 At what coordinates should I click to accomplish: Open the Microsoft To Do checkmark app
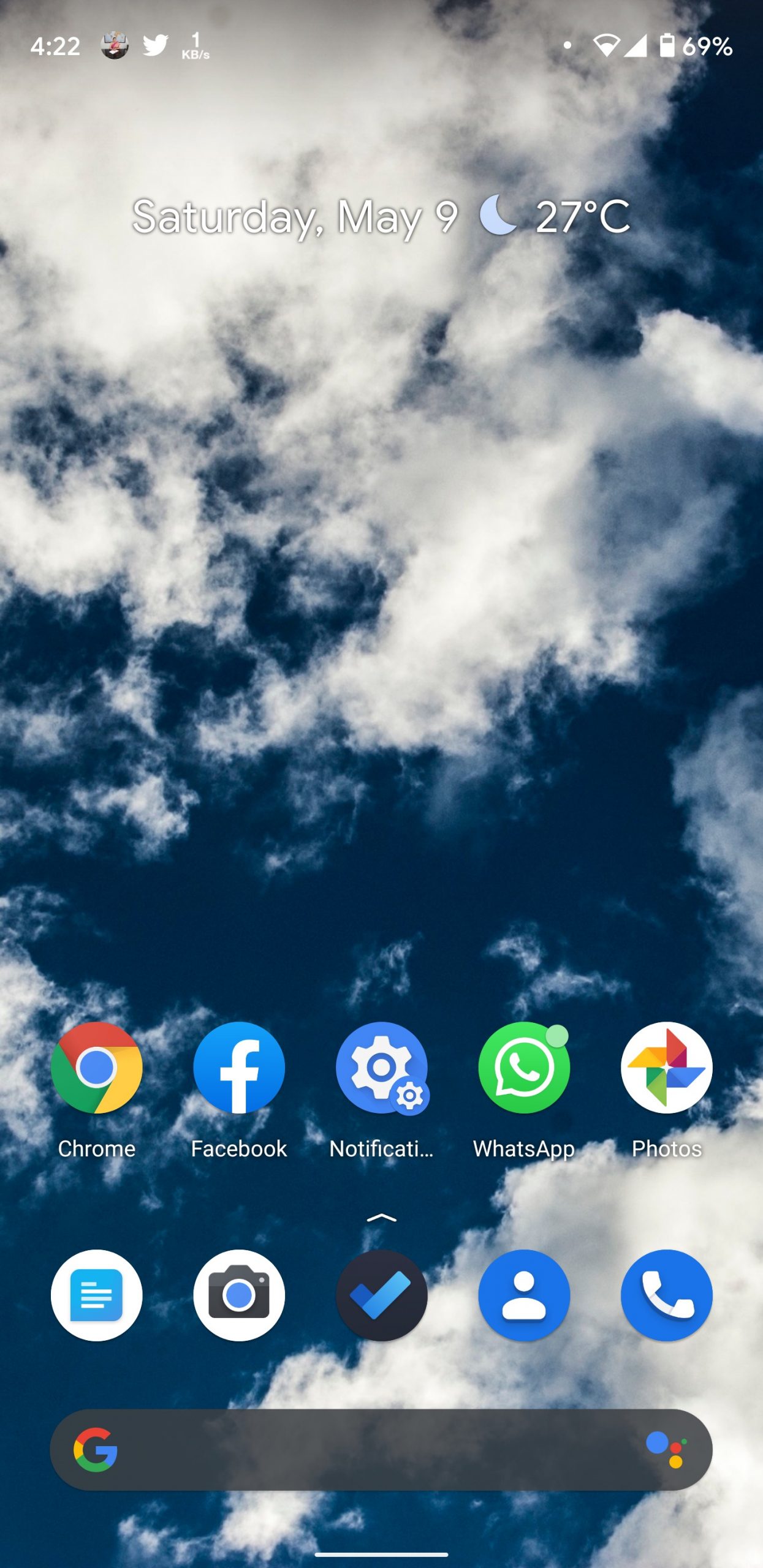[x=381, y=1295]
